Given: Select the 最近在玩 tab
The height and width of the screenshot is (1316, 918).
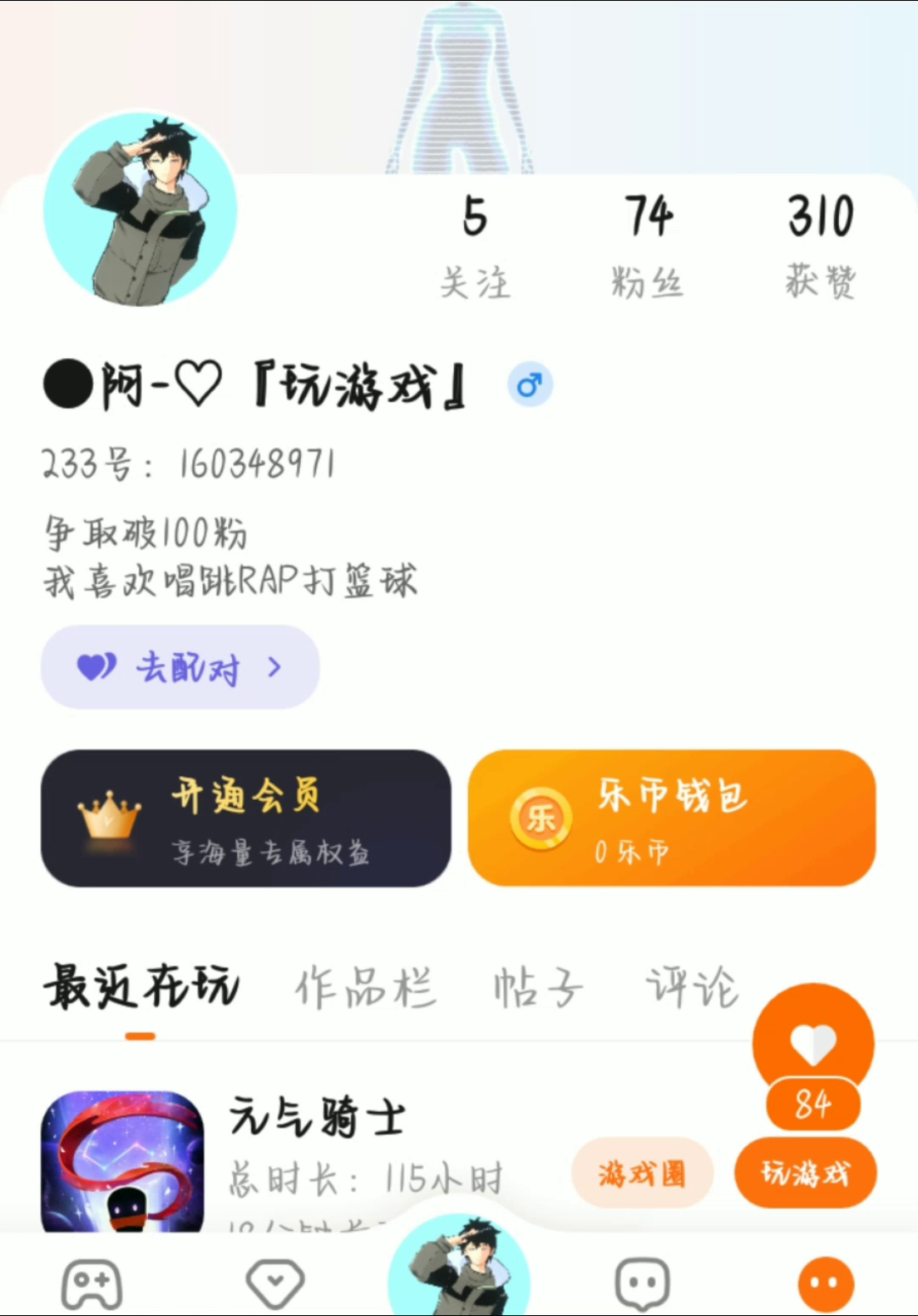Looking at the screenshot, I should [141, 988].
